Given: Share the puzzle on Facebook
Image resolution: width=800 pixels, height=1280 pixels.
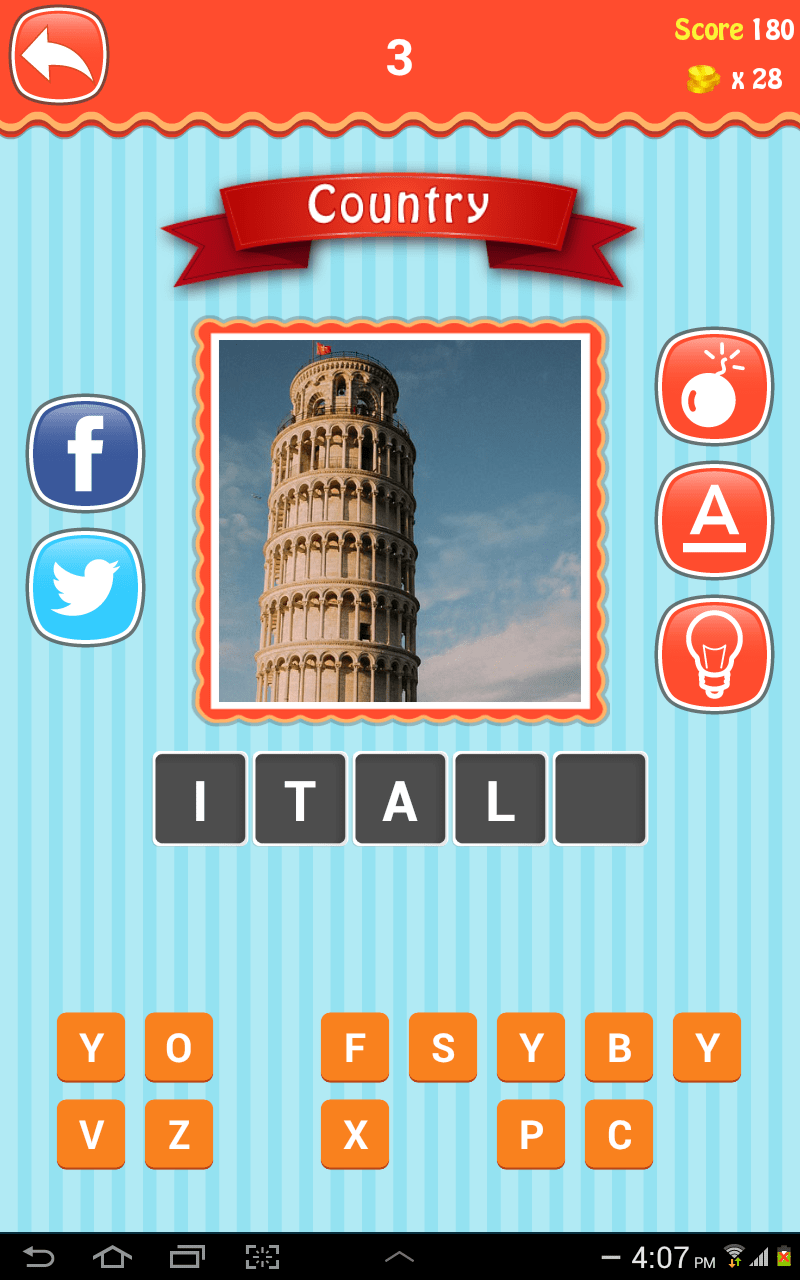Looking at the screenshot, I should (86, 453).
